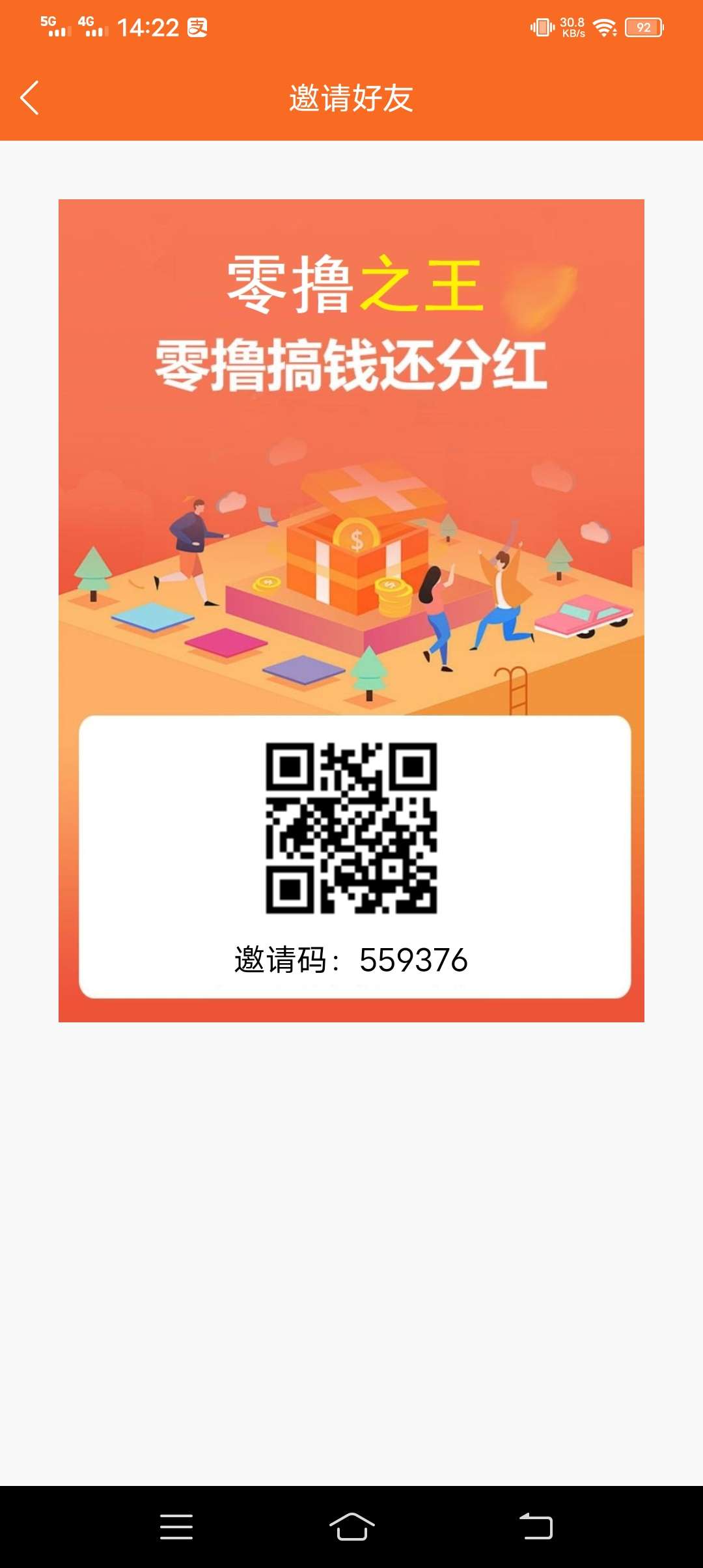Open the system recent apps menu
The width and height of the screenshot is (703, 1568).
[x=176, y=1526]
